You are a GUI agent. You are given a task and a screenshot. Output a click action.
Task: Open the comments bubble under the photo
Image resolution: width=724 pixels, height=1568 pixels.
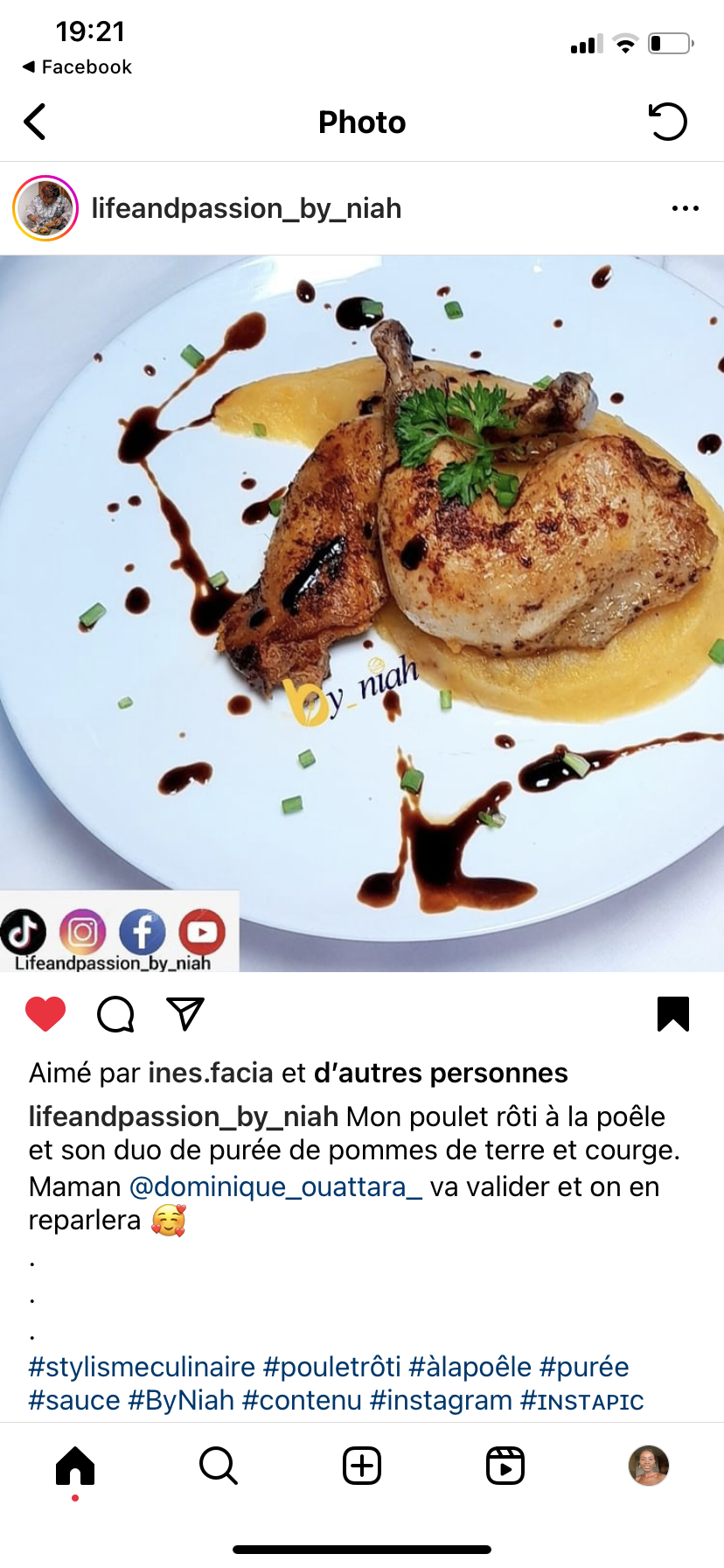coord(115,1014)
